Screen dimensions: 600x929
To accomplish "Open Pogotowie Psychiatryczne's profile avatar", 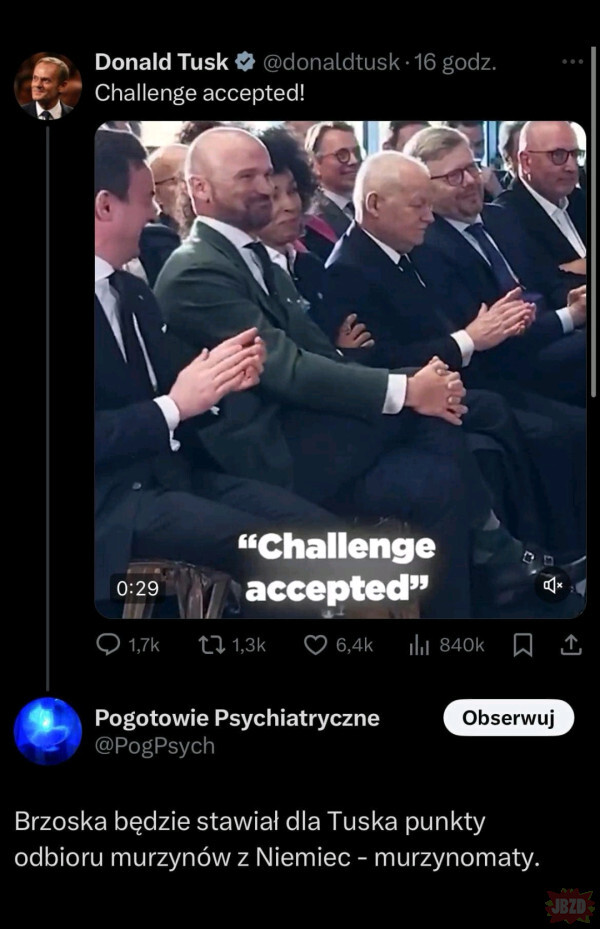I will (47, 731).
